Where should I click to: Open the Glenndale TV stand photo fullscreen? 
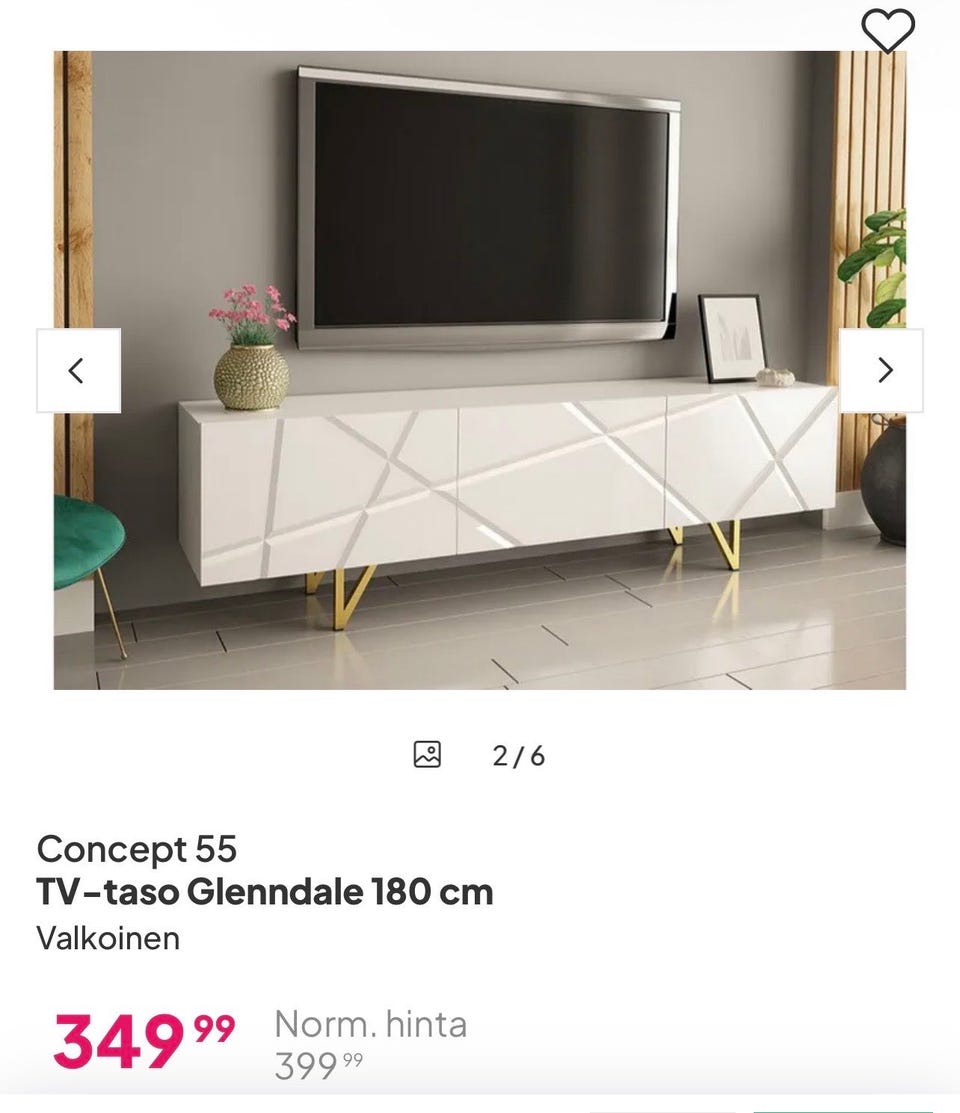[480, 370]
